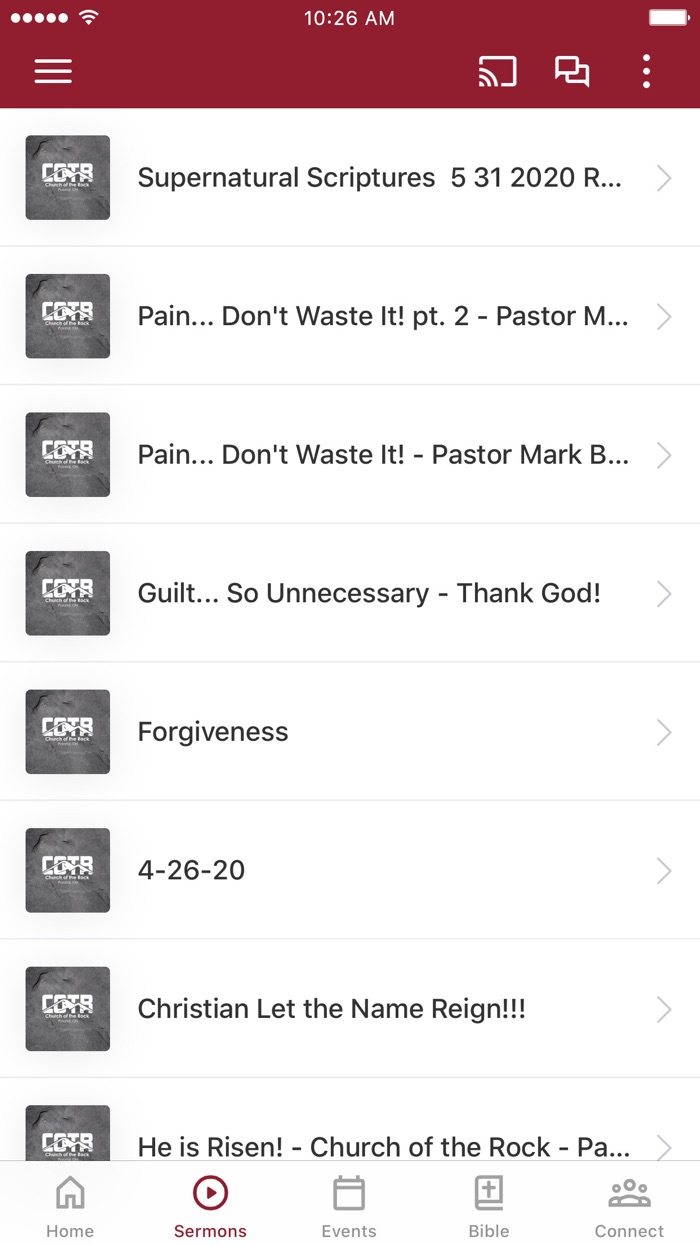The width and height of the screenshot is (700, 1244).
Task: Open the hamburger drawer menu
Action: click(53, 71)
